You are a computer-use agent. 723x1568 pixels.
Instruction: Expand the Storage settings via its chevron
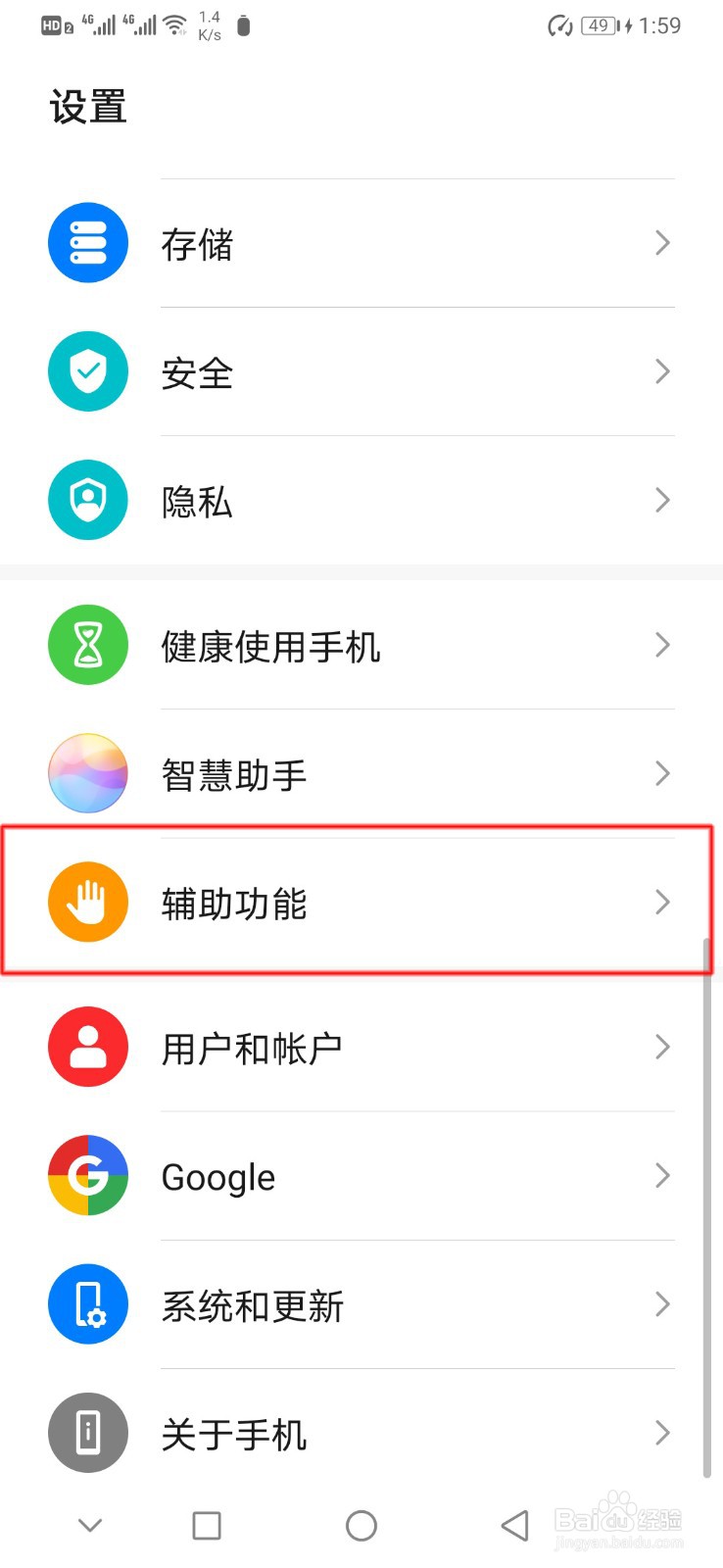tap(661, 242)
